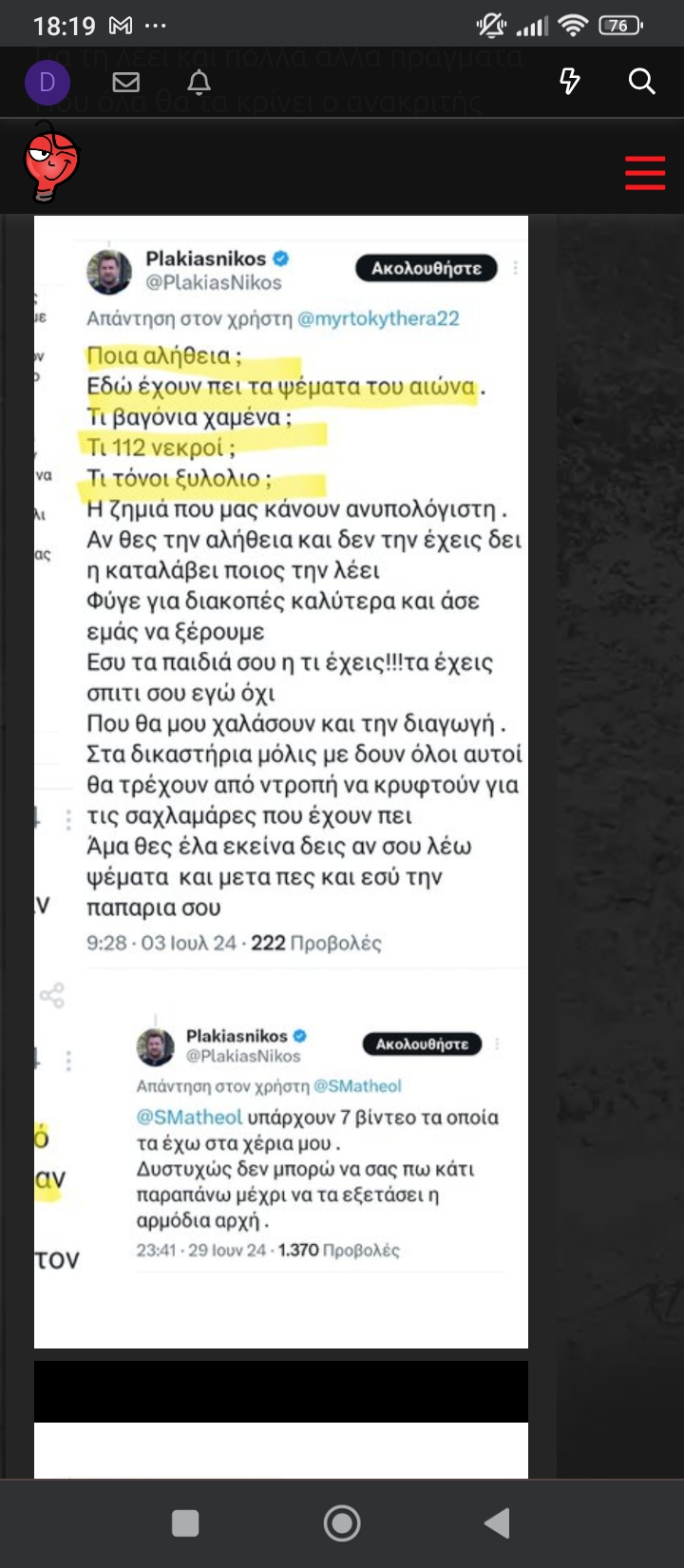Open the red hamburger menu
Image resolution: width=684 pixels, height=1568 pixels.
tap(644, 174)
